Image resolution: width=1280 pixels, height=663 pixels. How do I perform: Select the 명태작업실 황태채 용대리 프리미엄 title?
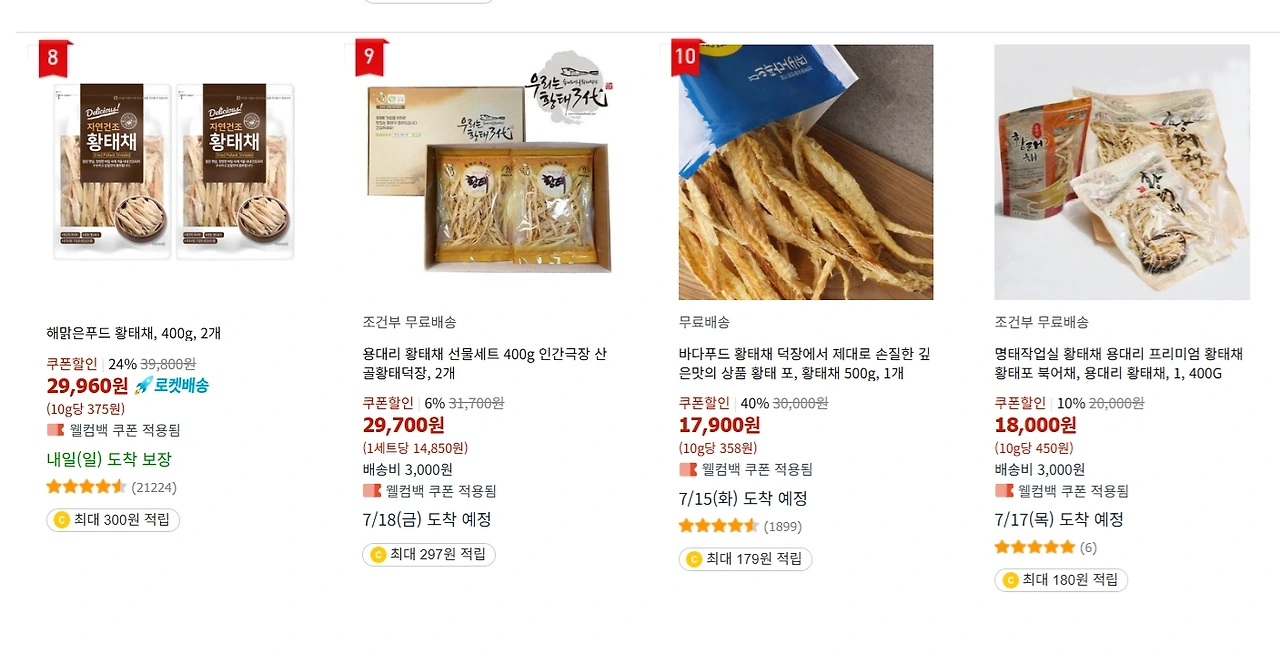(1118, 363)
